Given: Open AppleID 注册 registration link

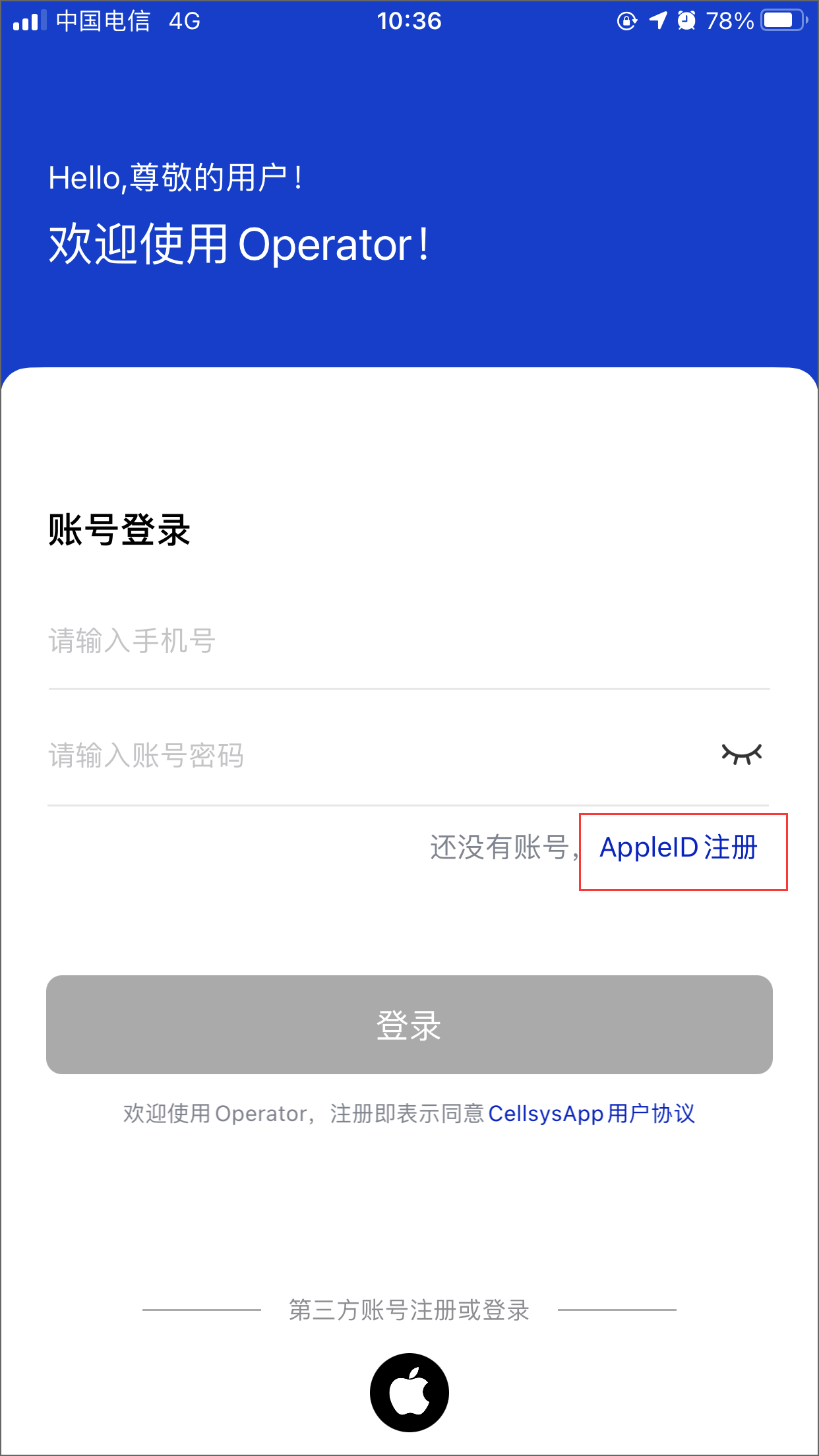Looking at the screenshot, I should pyautogui.click(x=679, y=849).
